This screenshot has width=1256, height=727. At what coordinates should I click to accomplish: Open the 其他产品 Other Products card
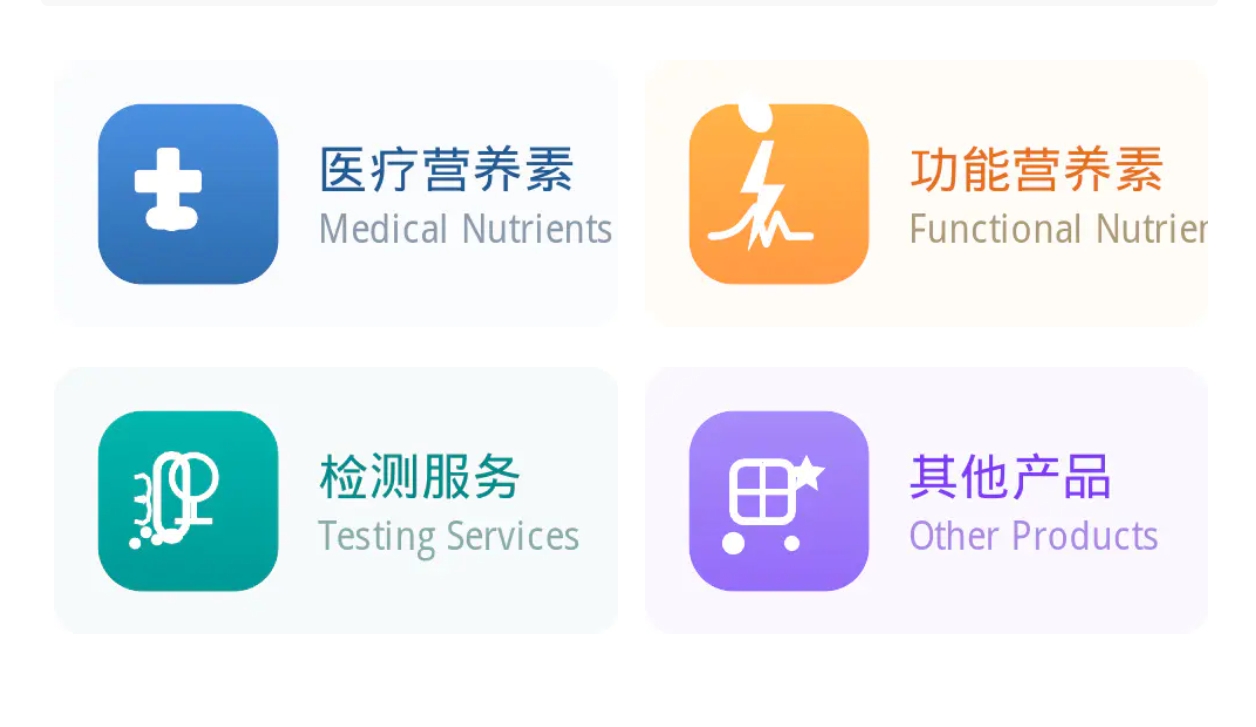(x=926, y=500)
